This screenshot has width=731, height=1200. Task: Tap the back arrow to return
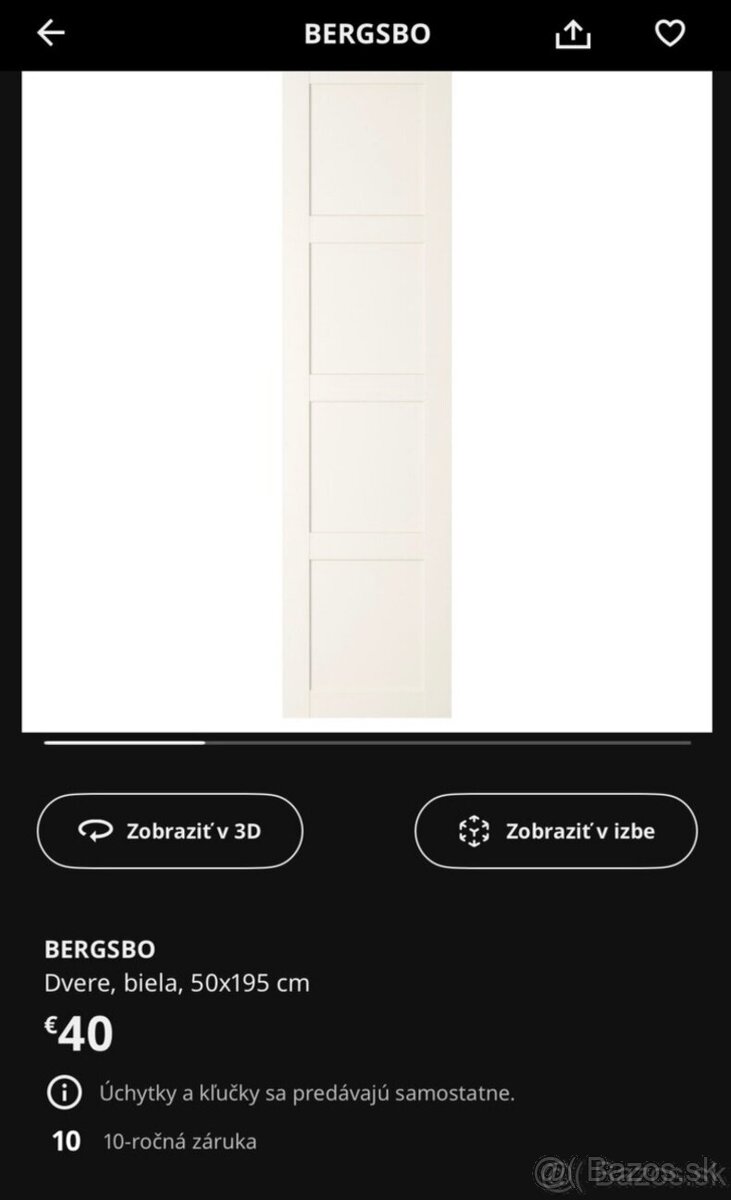(x=50, y=33)
